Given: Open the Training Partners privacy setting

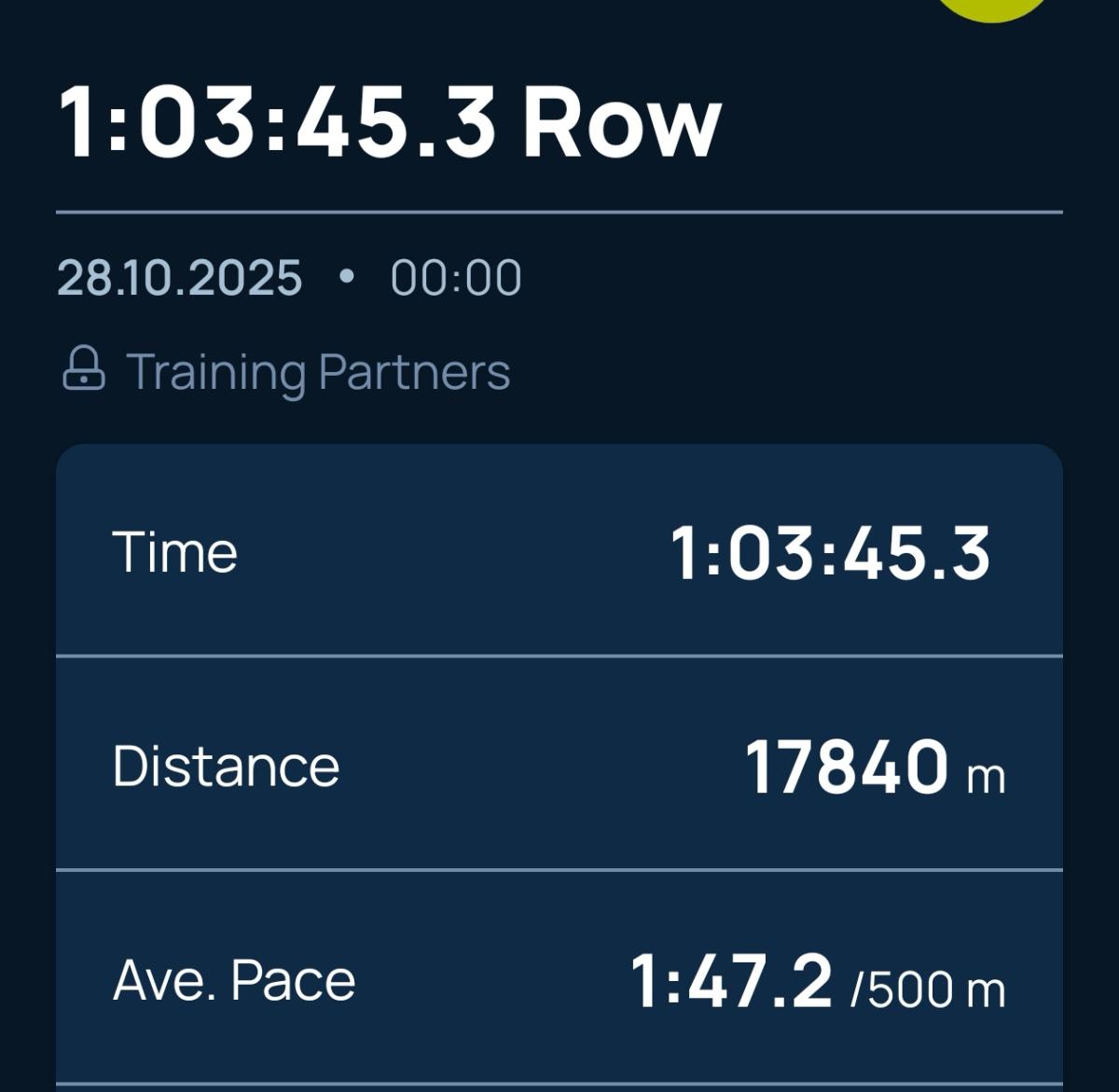Looking at the screenshot, I should click(286, 371).
